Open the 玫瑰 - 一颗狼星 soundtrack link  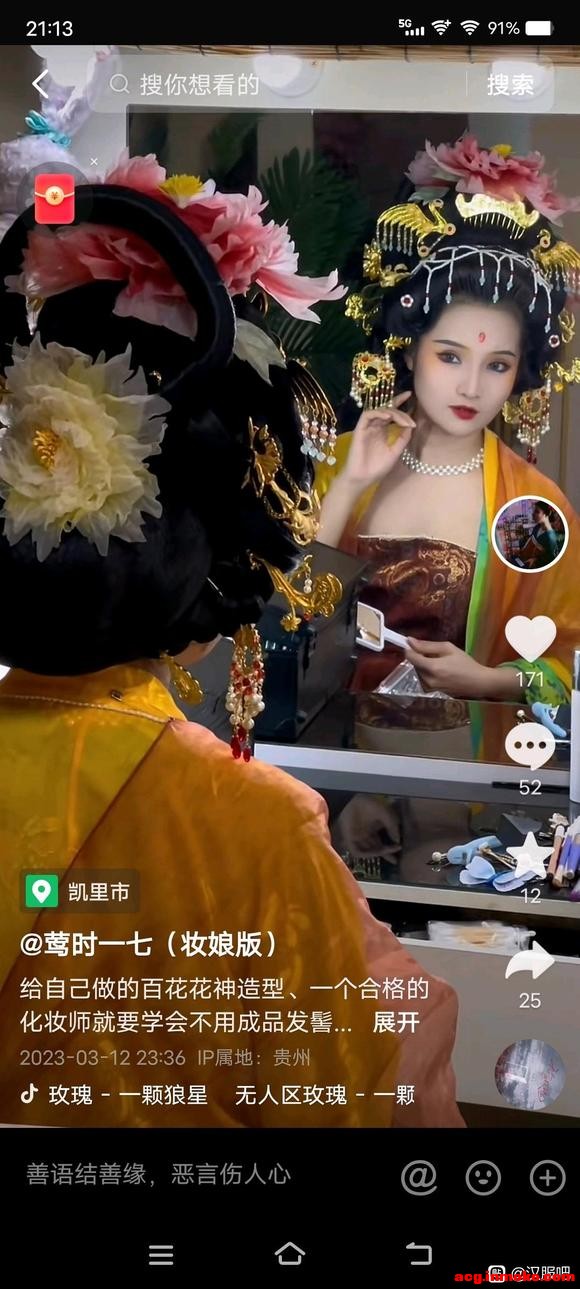(113, 1095)
